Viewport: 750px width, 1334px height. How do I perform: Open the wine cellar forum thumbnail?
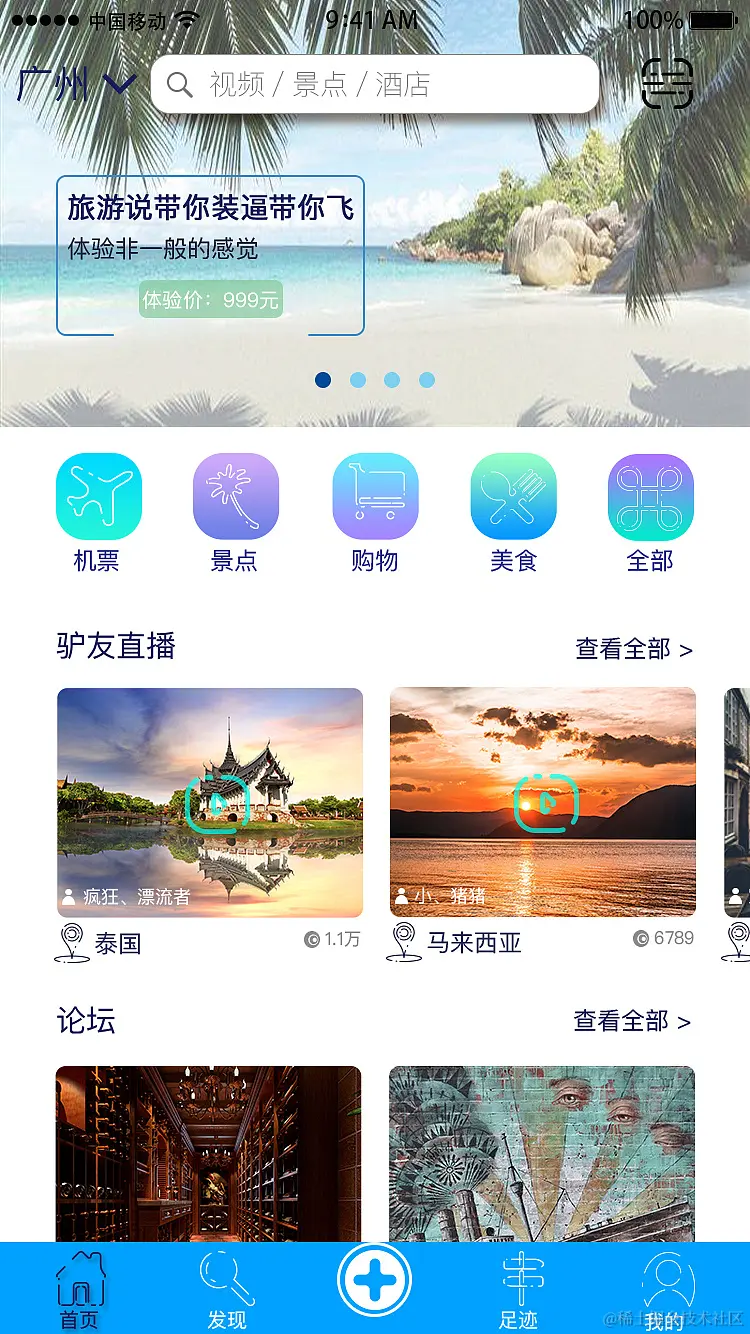(x=209, y=1150)
